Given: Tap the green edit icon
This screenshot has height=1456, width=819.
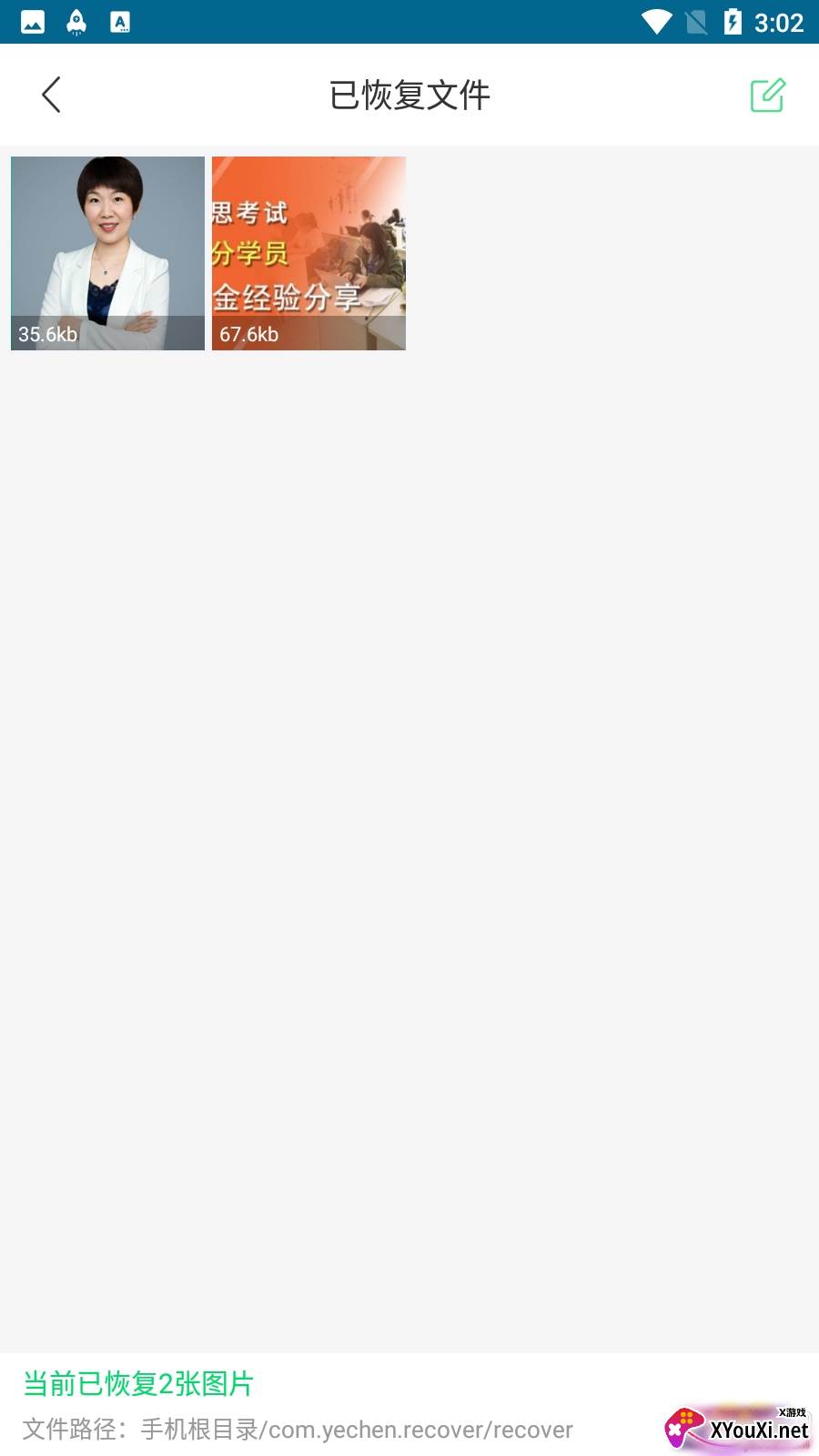Looking at the screenshot, I should coord(767,95).
